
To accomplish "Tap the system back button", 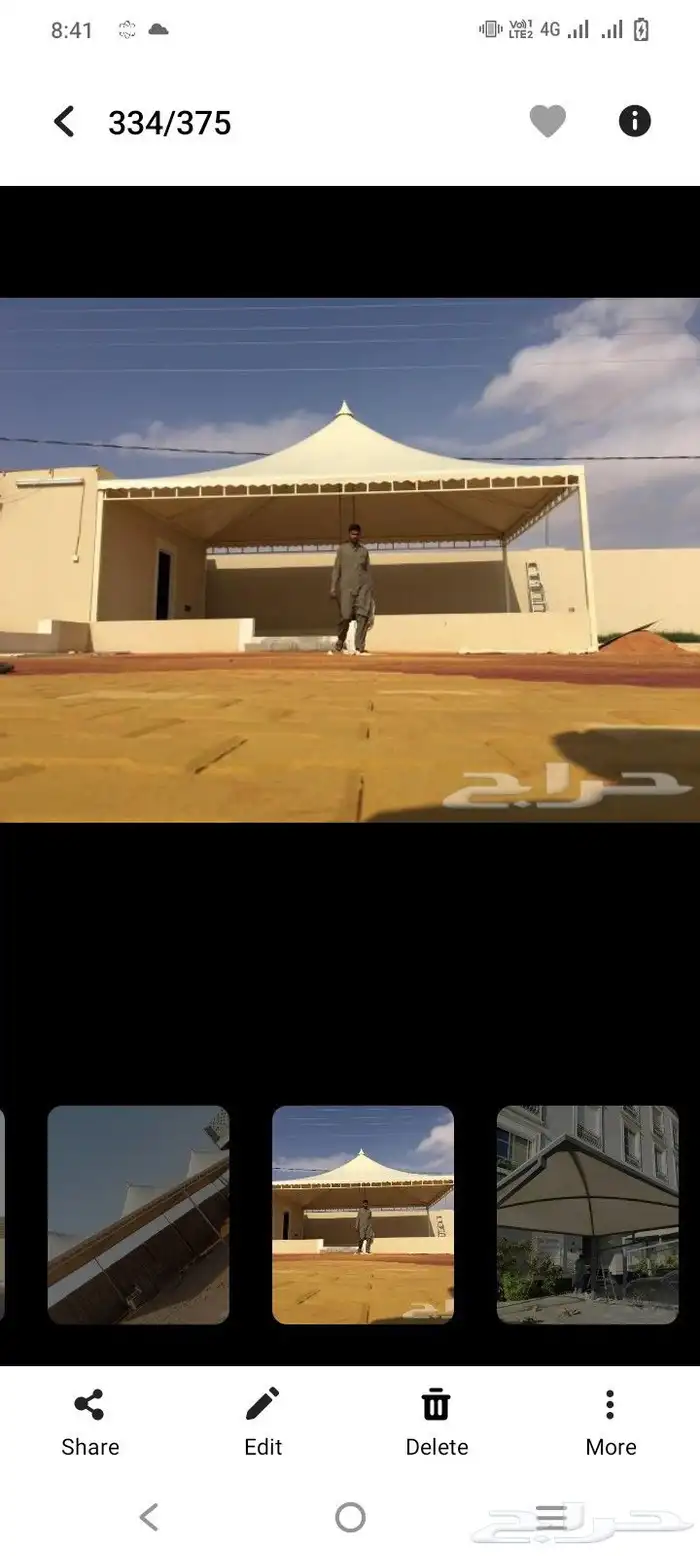I will (x=149, y=1517).
